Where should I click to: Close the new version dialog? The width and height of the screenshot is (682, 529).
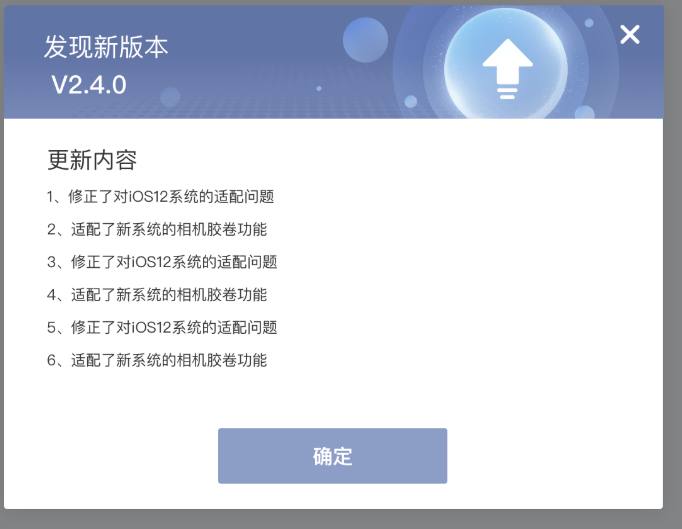tap(630, 35)
